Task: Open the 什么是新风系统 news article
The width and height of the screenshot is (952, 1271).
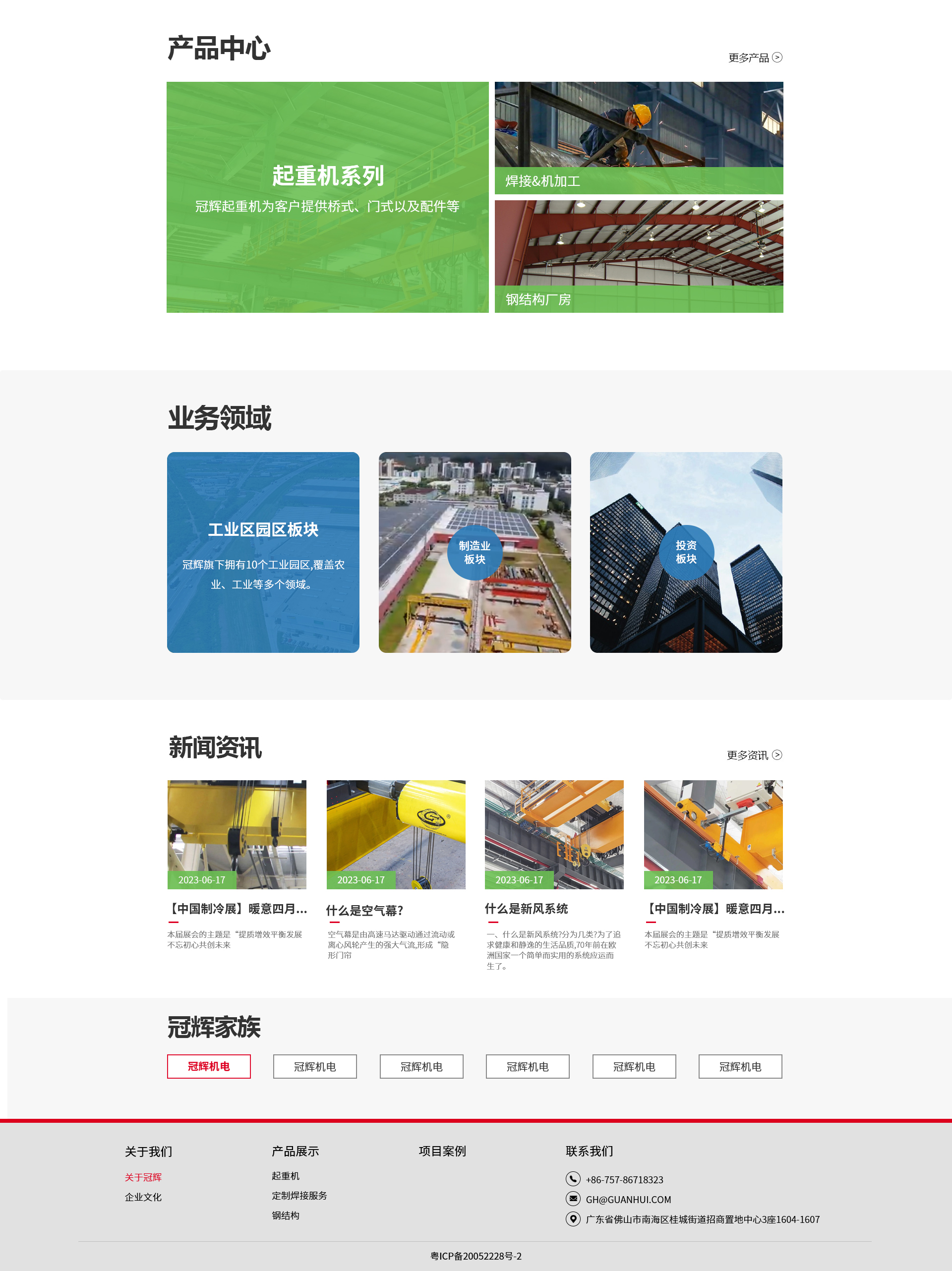Action: point(526,909)
